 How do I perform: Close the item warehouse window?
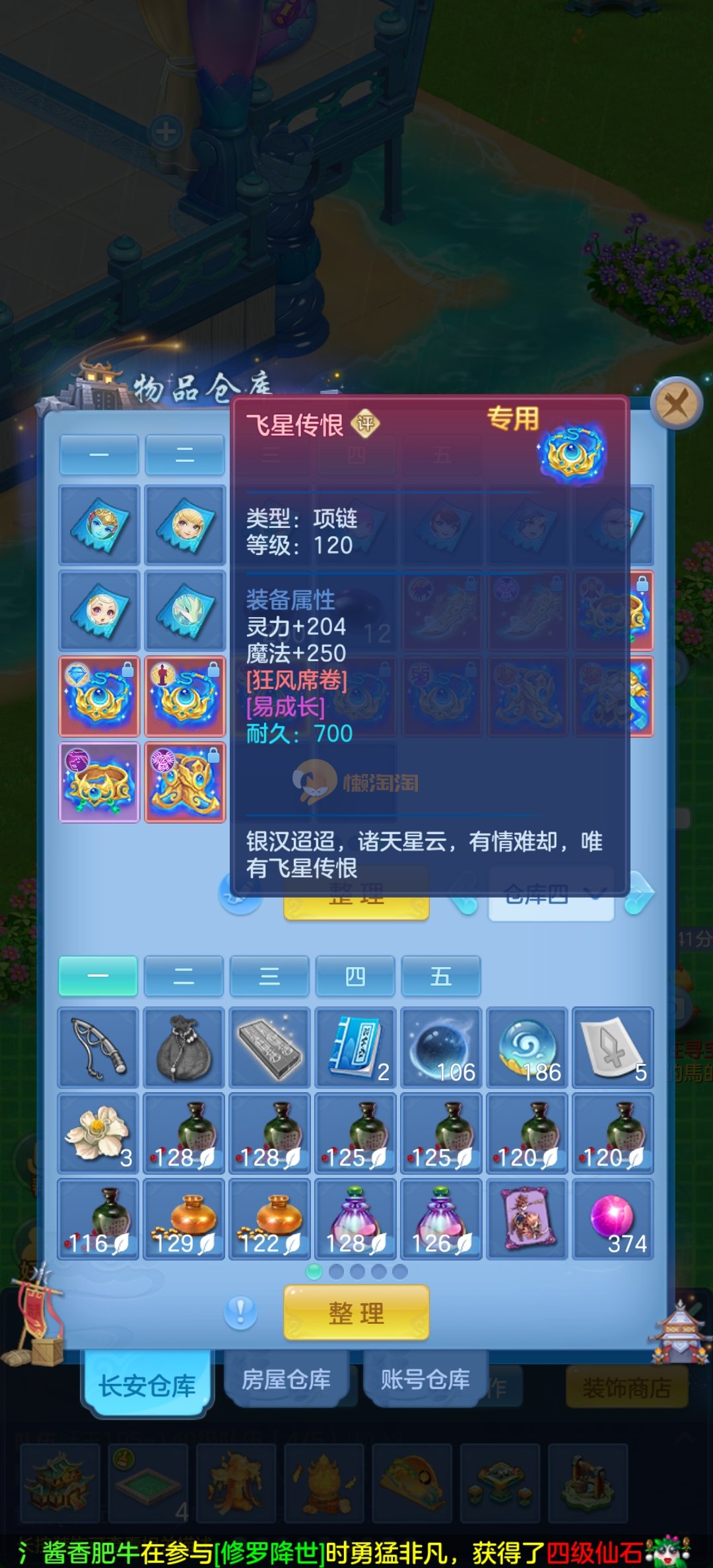[x=676, y=403]
